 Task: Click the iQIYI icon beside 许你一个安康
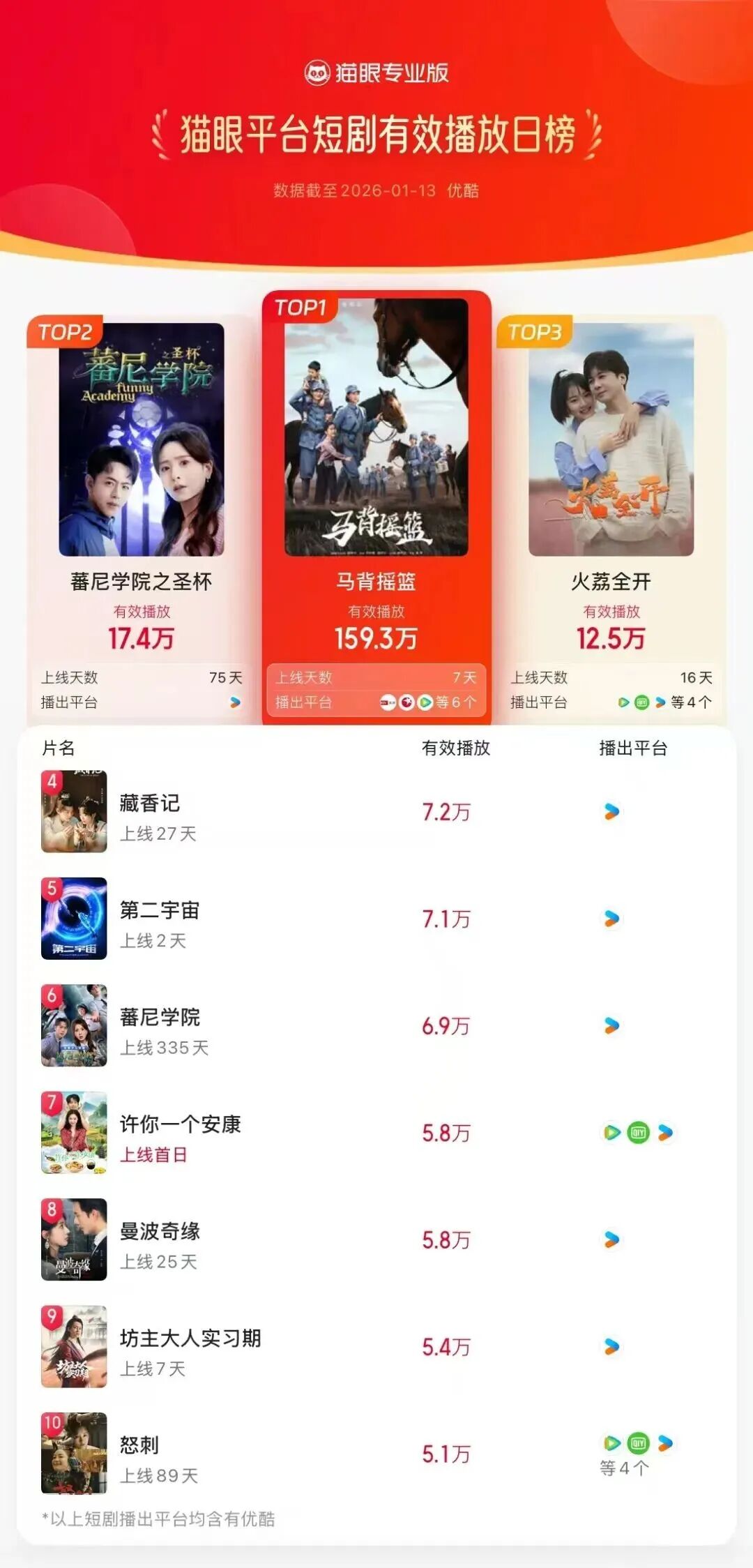(x=638, y=1132)
